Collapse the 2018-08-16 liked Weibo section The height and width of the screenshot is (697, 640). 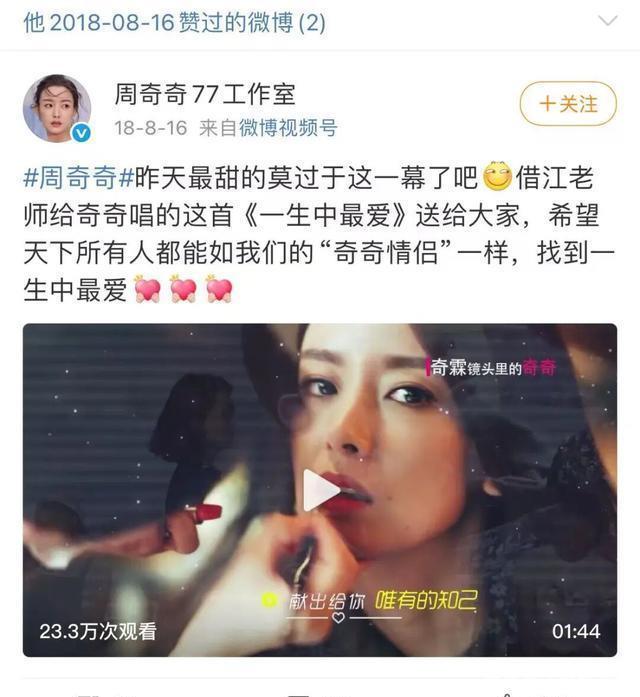[608, 21]
